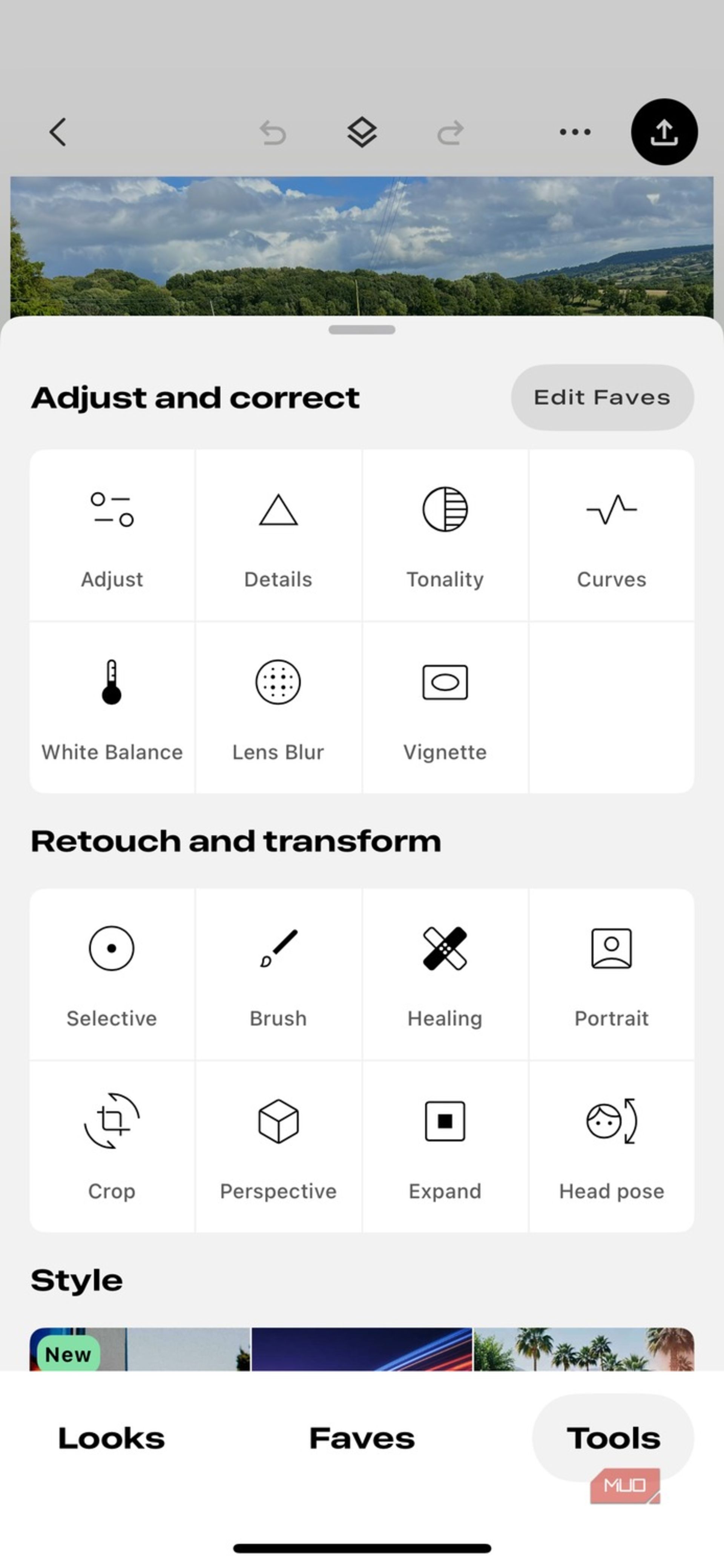Open the three-dot overflow menu
The height and width of the screenshot is (1568, 724).
point(575,132)
